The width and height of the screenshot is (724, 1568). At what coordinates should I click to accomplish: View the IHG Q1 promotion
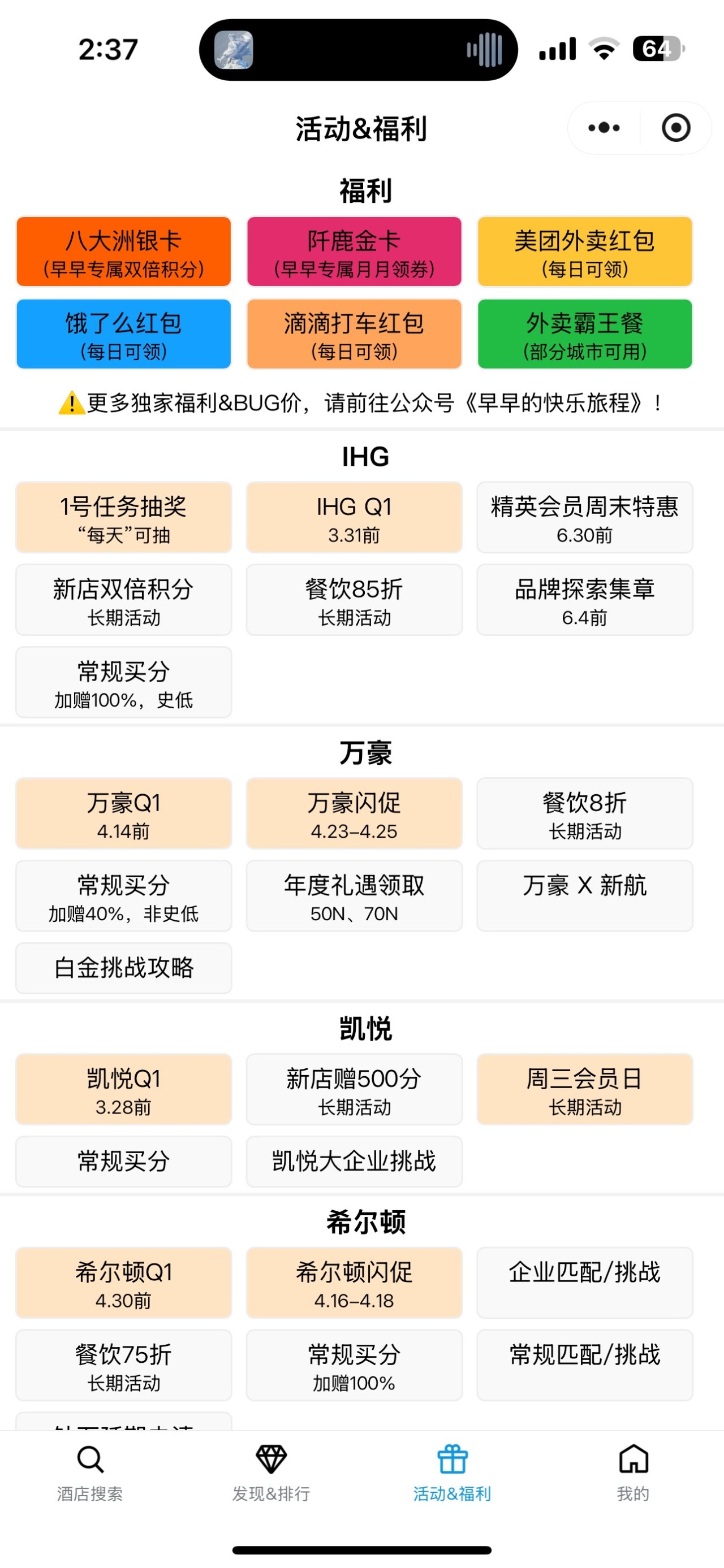354,517
